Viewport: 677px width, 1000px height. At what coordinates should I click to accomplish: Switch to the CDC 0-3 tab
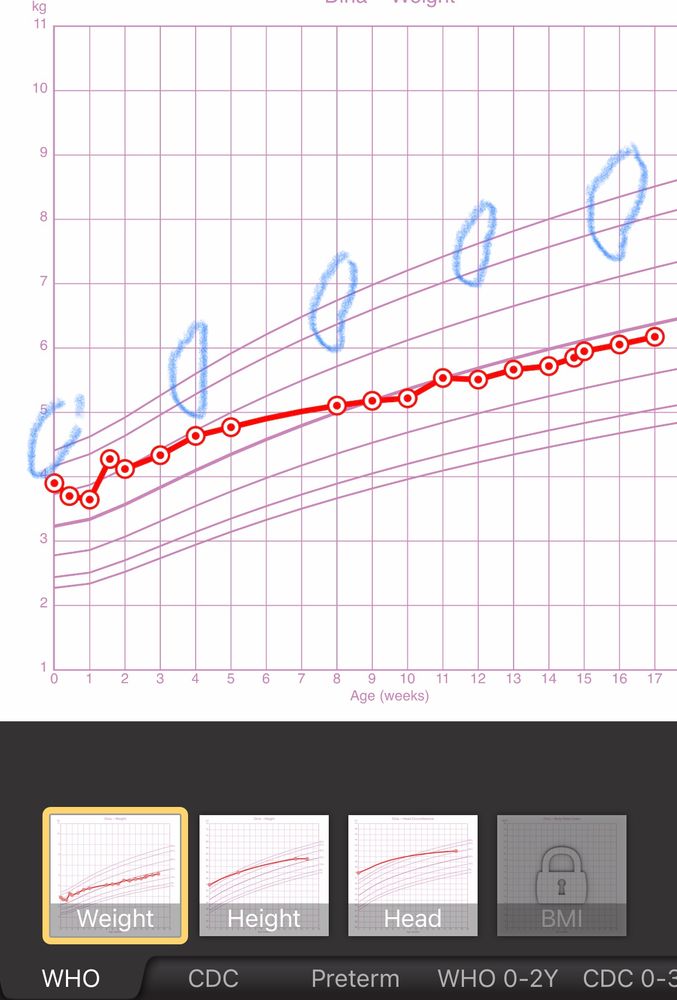[628, 978]
